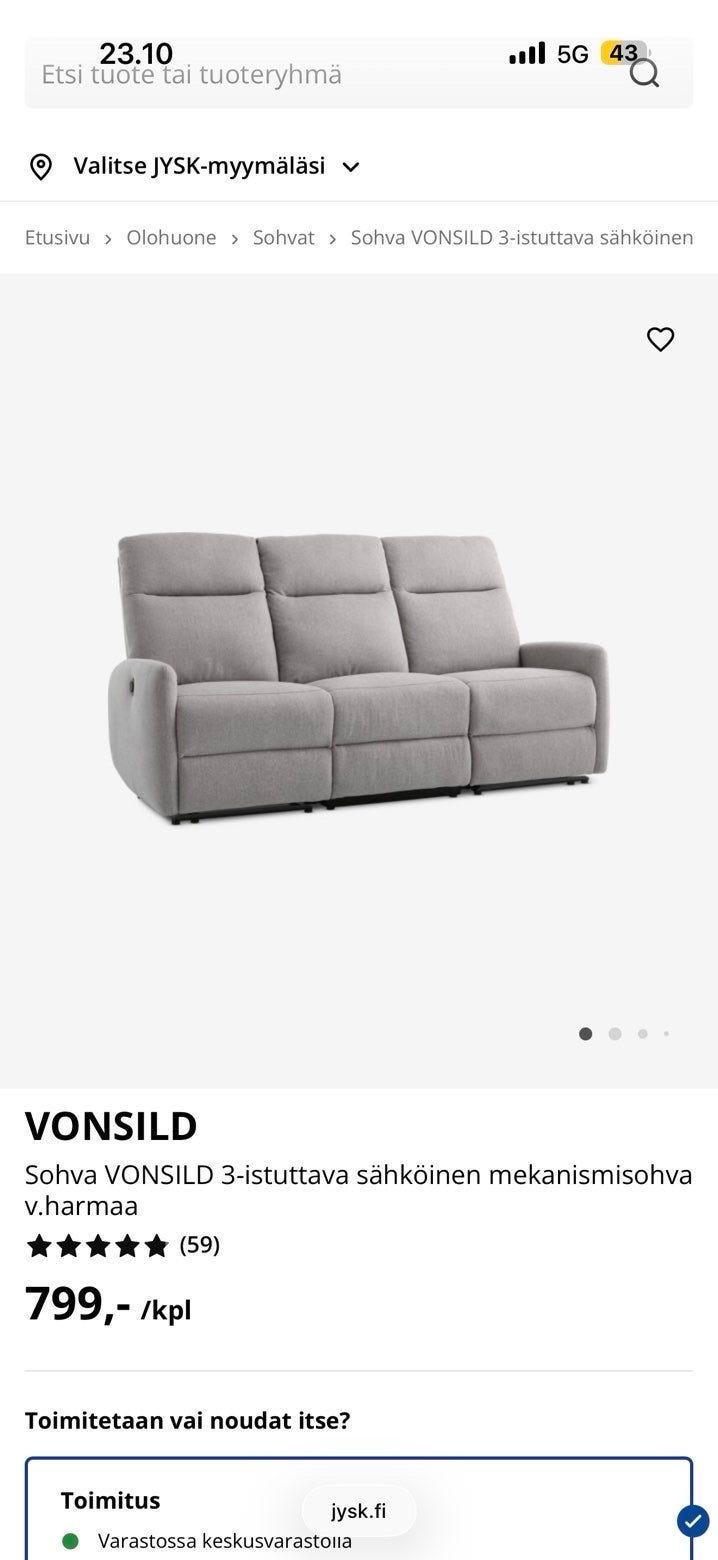Expand the Valitse JYSK-myymäläsi store selector
Viewport: 718px width, 1560px height.
coord(196,166)
